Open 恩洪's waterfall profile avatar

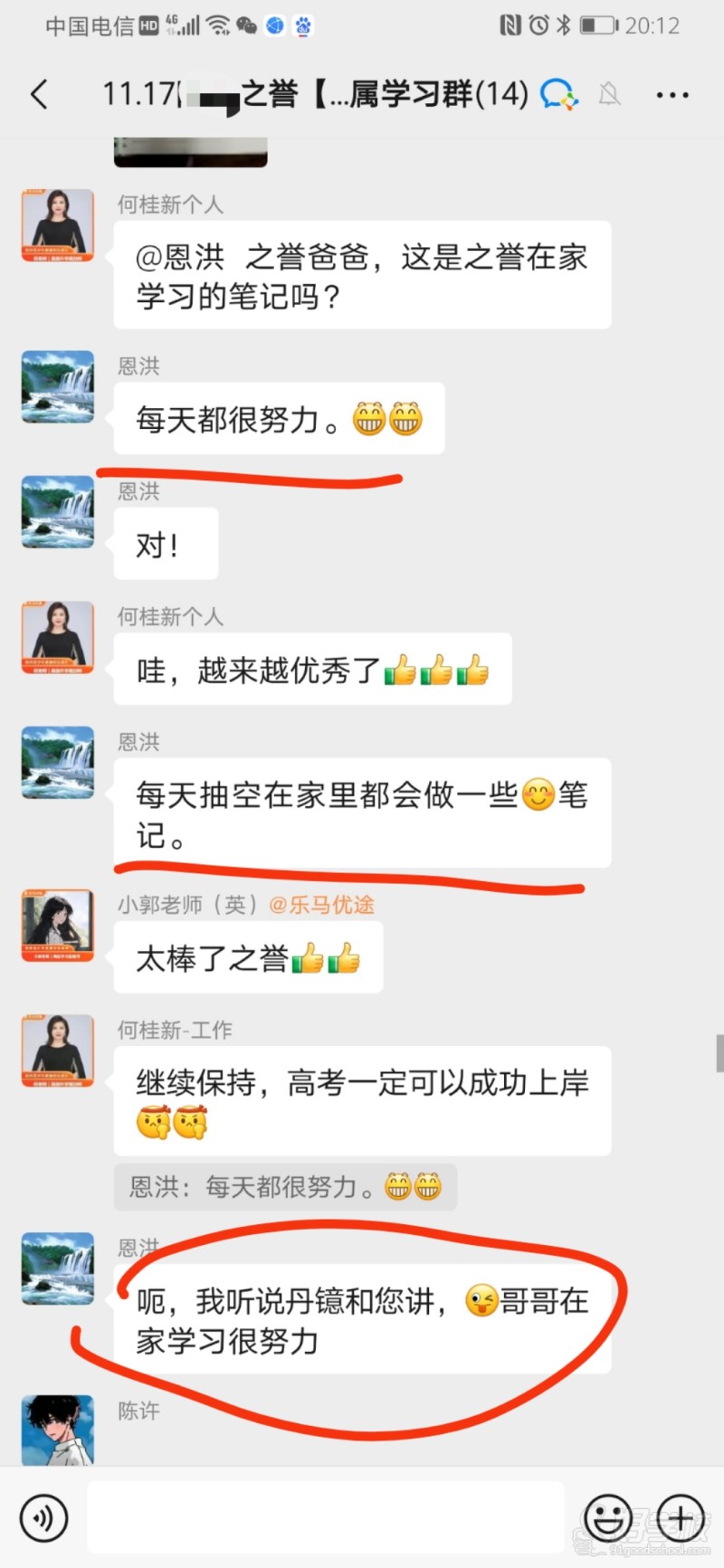(56, 386)
